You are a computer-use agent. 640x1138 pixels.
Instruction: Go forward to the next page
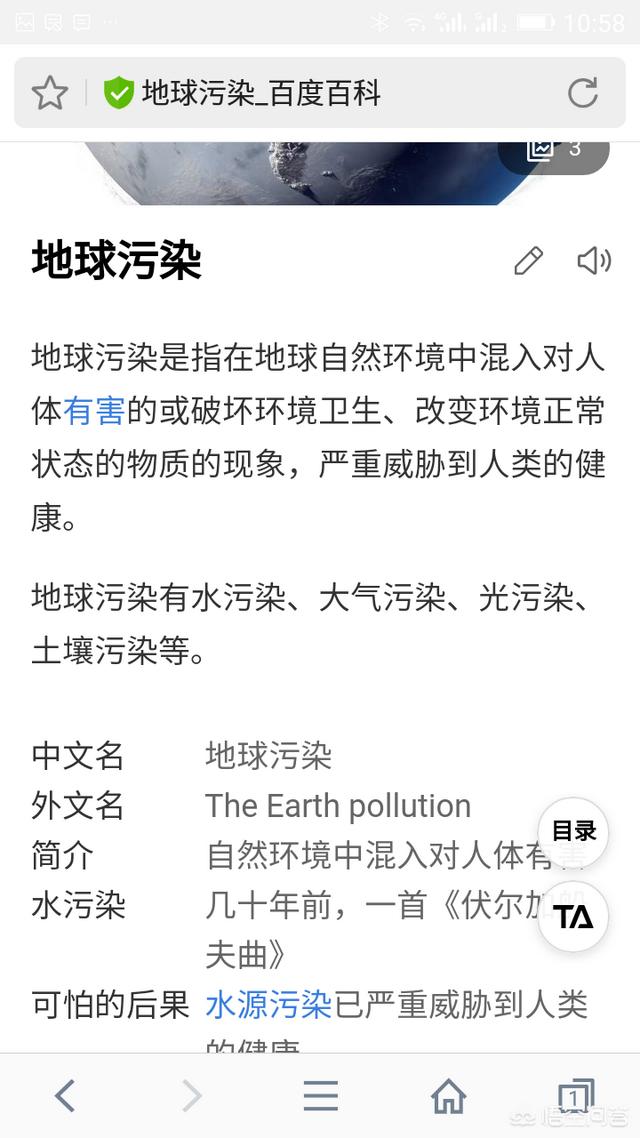(x=192, y=1095)
